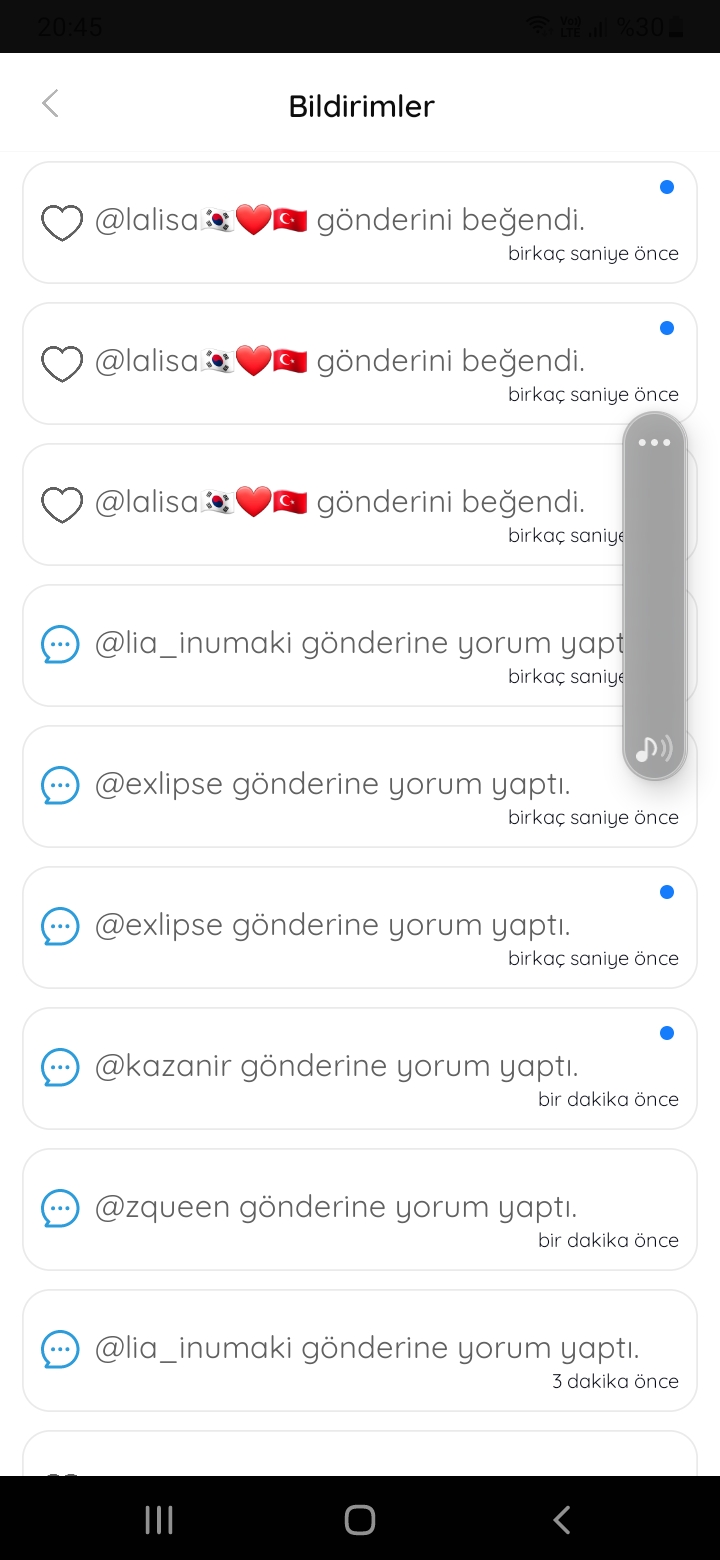Go back using the top-left arrow
Viewport: 720px width, 1560px height.
[50, 103]
